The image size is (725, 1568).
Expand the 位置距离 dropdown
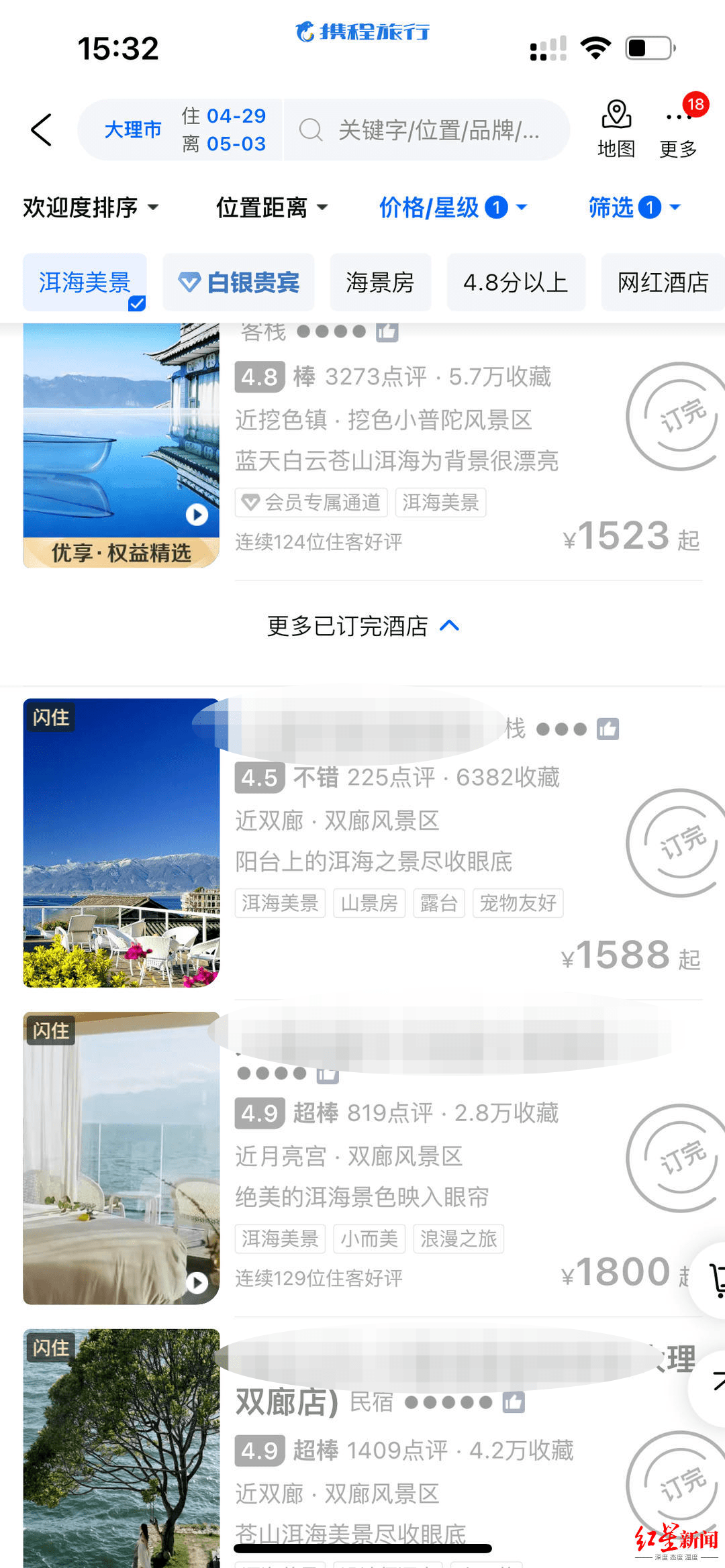(x=271, y=207)
